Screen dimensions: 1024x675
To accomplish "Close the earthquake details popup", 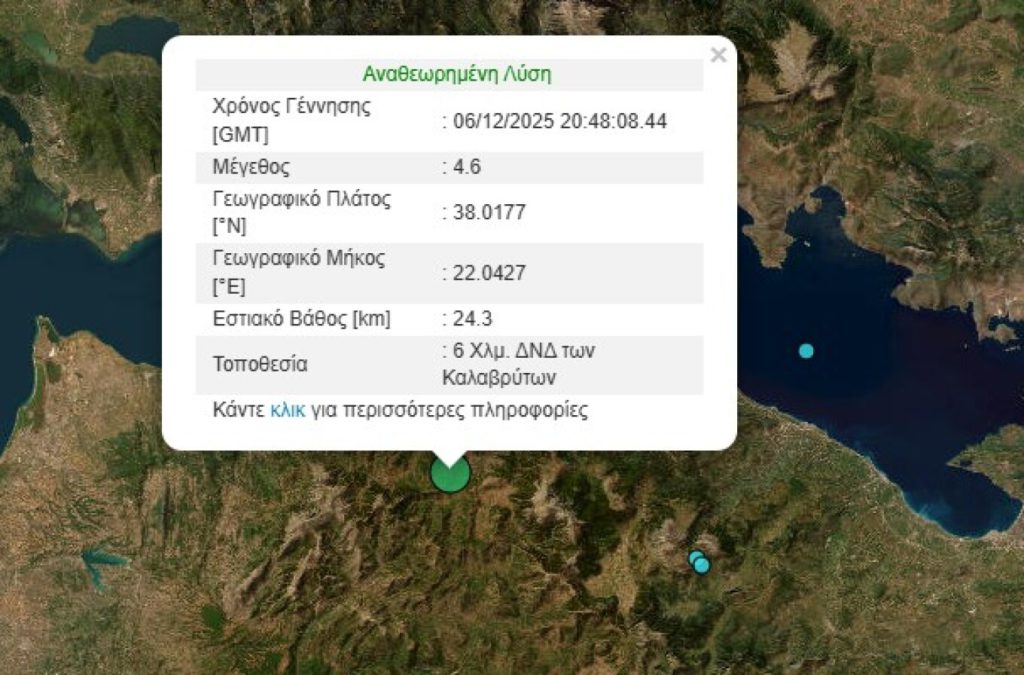I will pyautogui.click(x=718, y=56).
